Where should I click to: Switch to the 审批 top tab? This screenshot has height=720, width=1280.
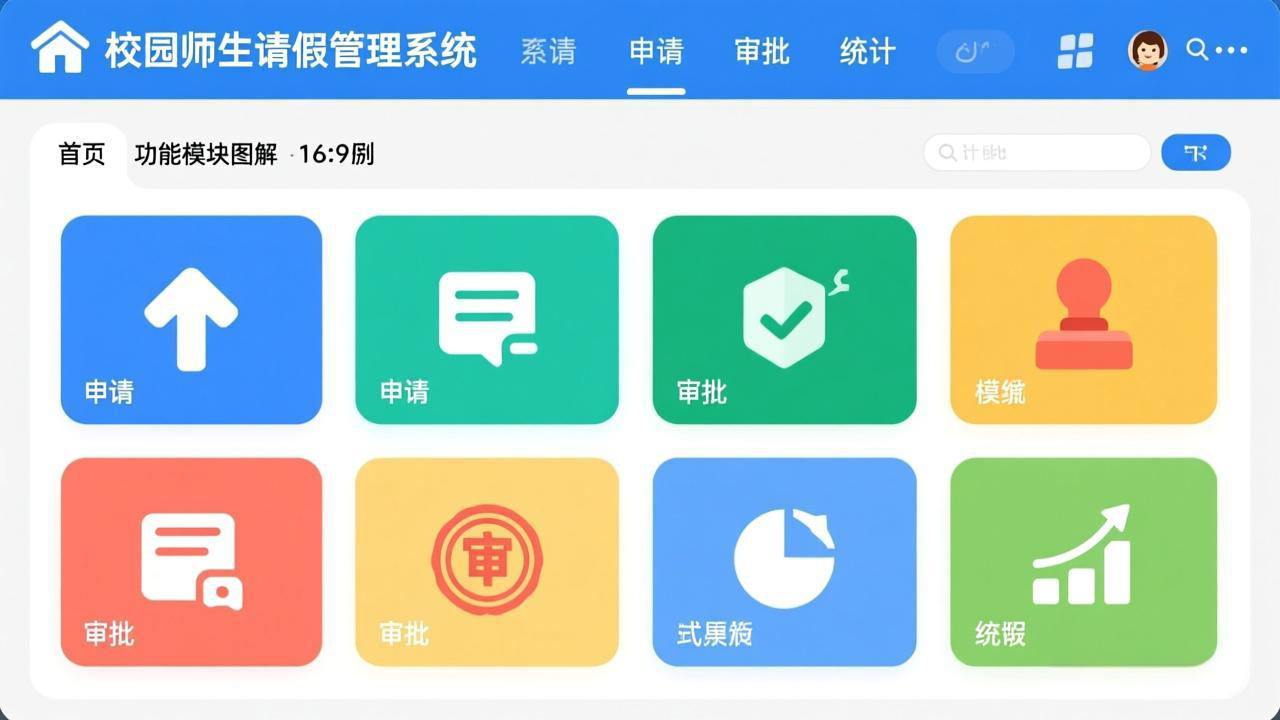point(762,51)
